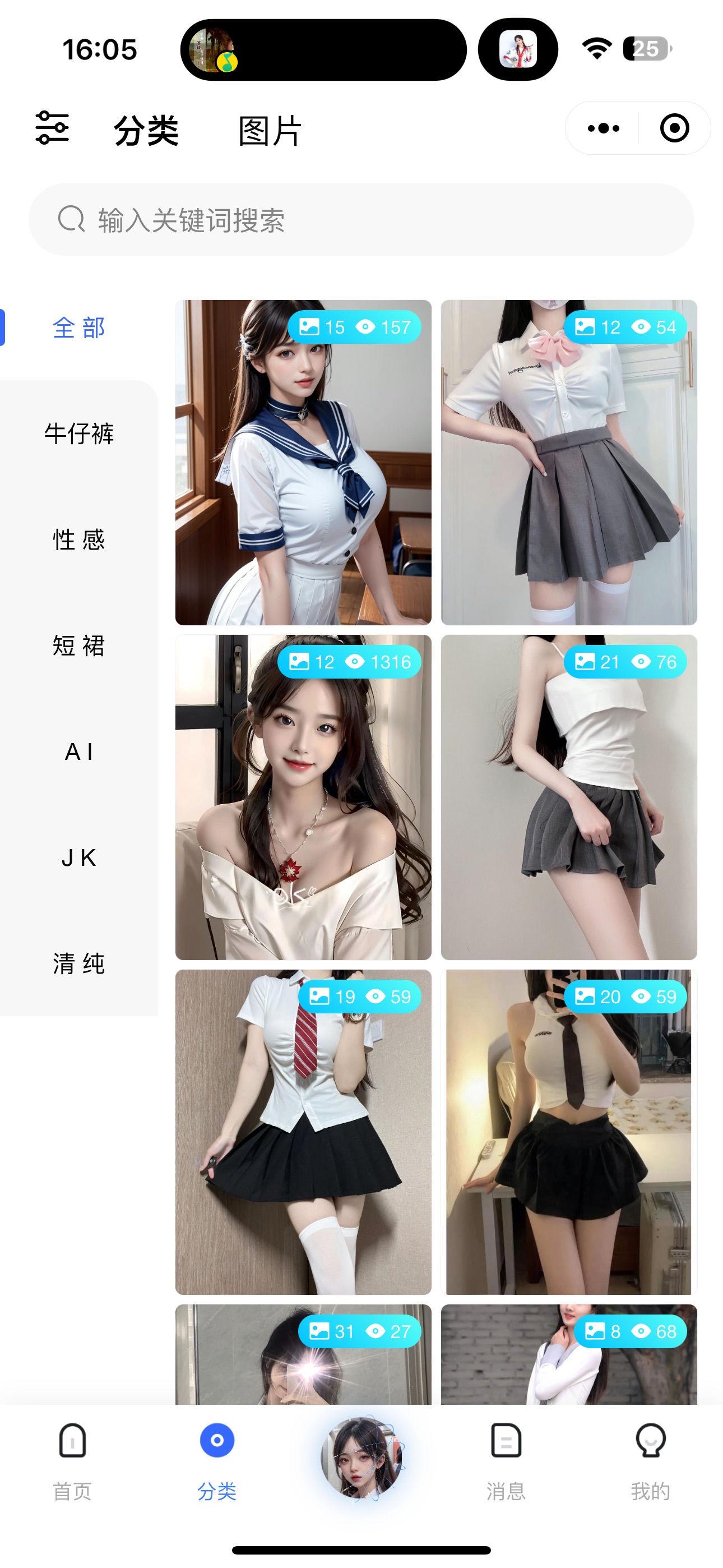Filter by the 短裙 category
This screenshot has width=723, height=1568.
pos(79,646)
